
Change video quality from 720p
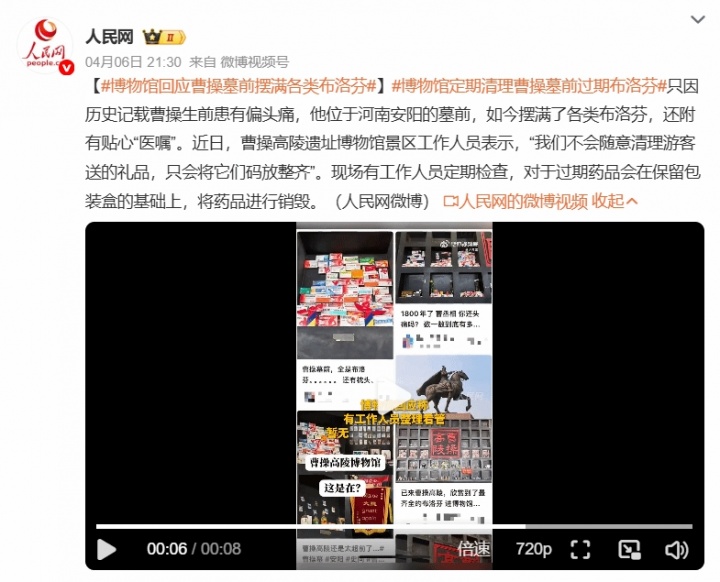point(533,549)
